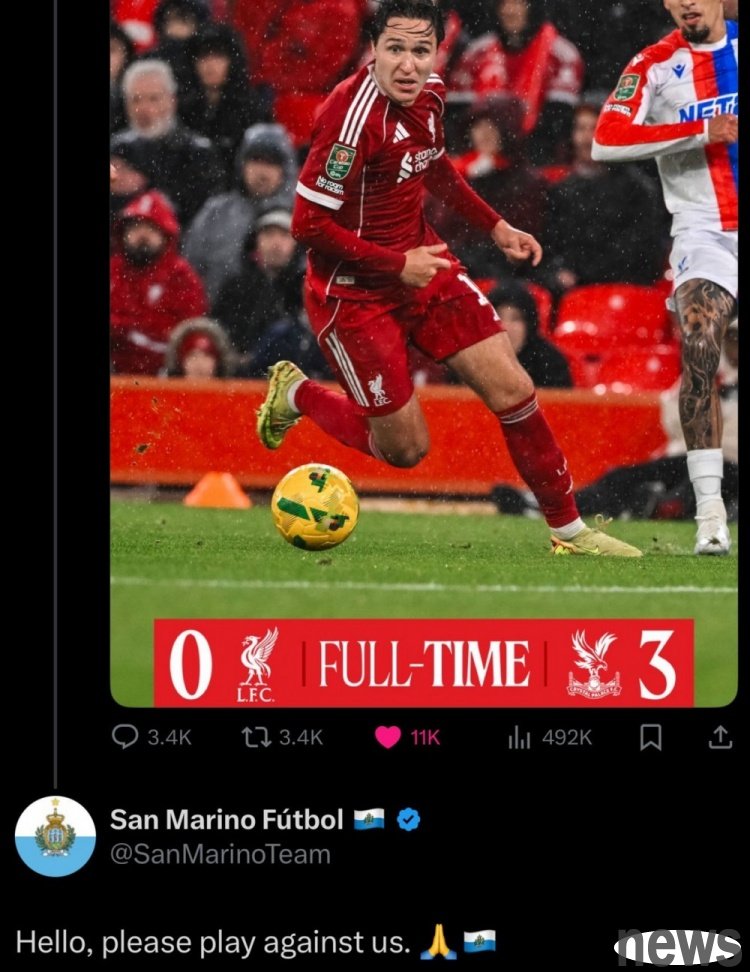The image size is (750, 972).
Task: Open the match photo in full view
Action: [423, 300]
